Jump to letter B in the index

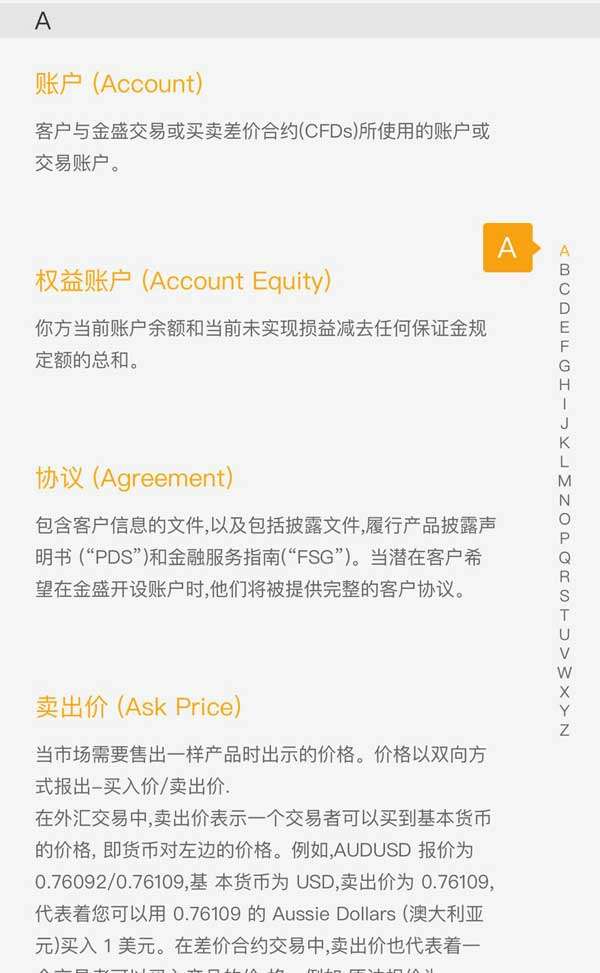[564, 270]
